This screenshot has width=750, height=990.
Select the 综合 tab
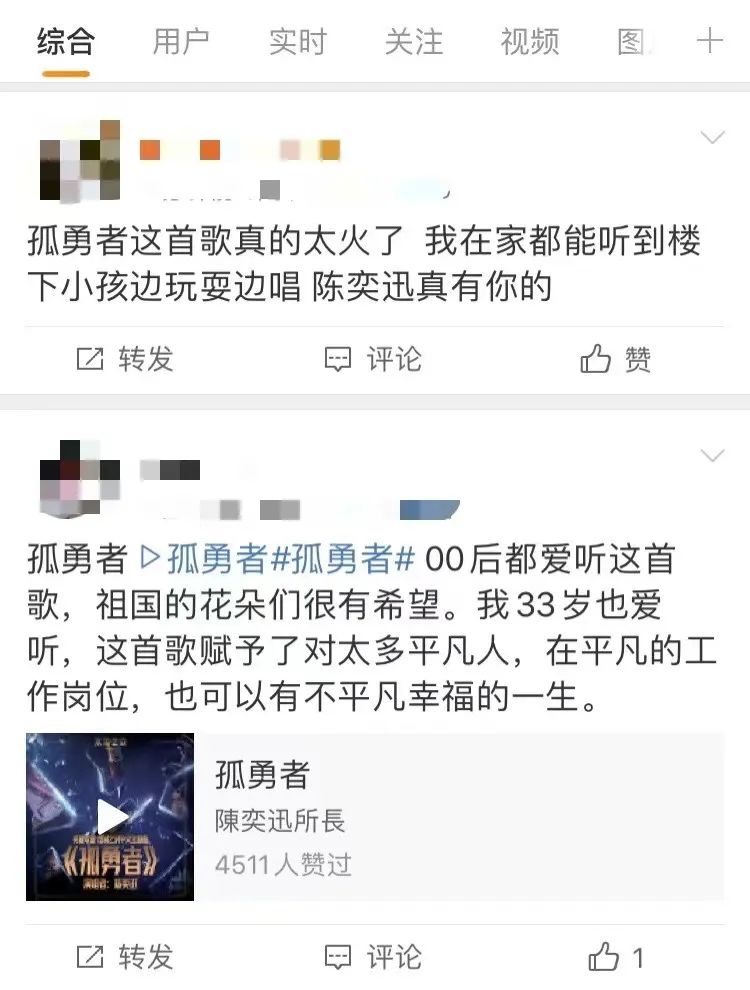pyautogui.click(x=66, y=42)
